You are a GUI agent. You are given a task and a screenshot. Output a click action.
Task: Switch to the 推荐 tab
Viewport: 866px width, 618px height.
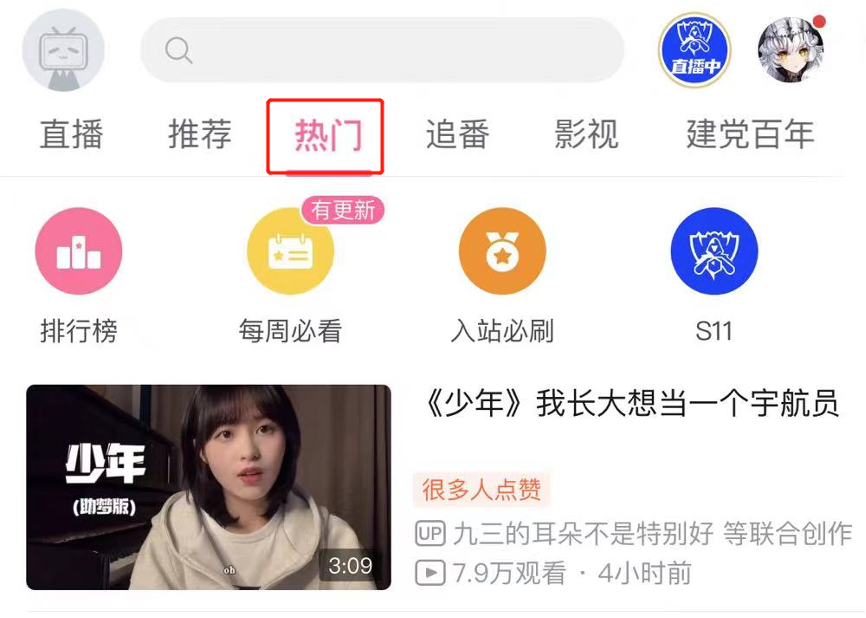tap(199, 134)
